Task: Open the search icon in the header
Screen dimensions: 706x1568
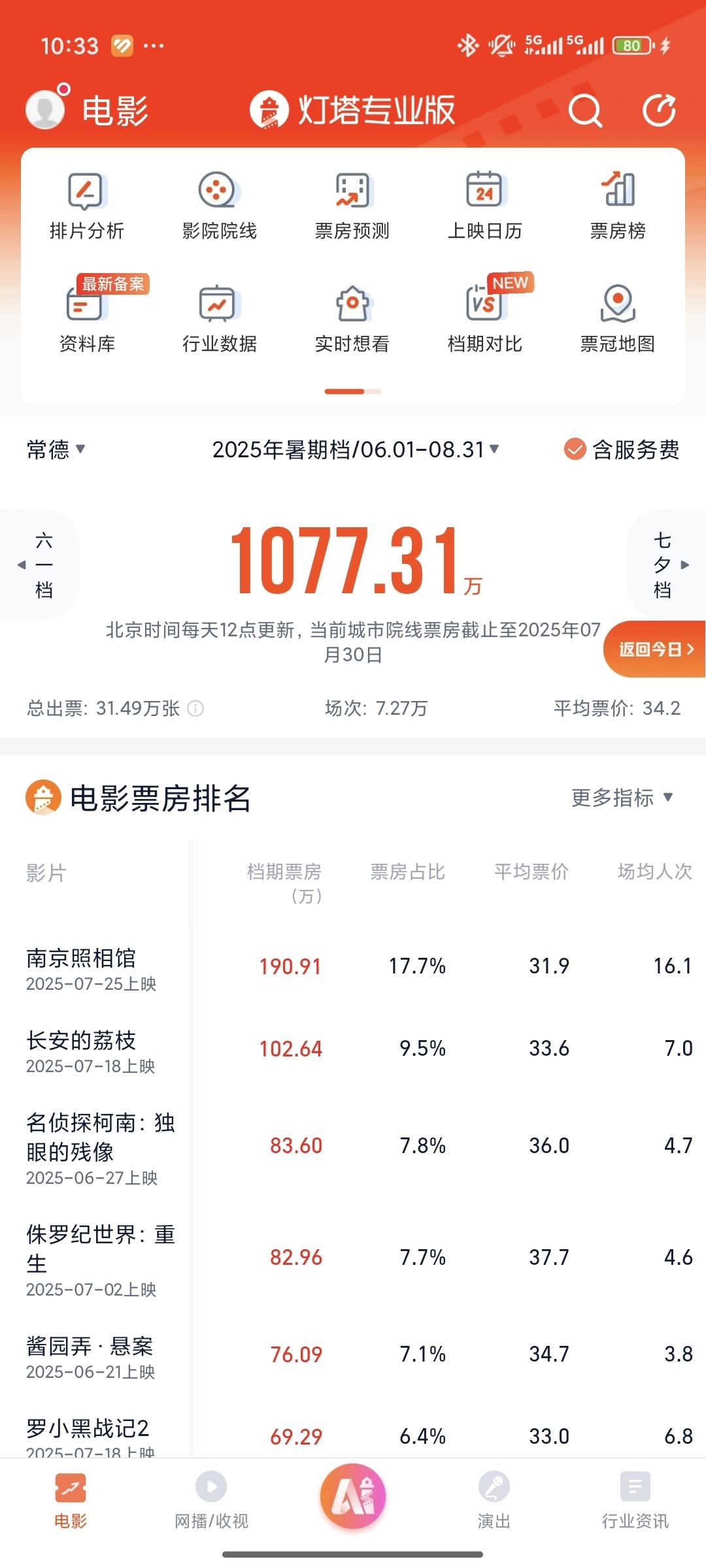Action: click(584, 110)
